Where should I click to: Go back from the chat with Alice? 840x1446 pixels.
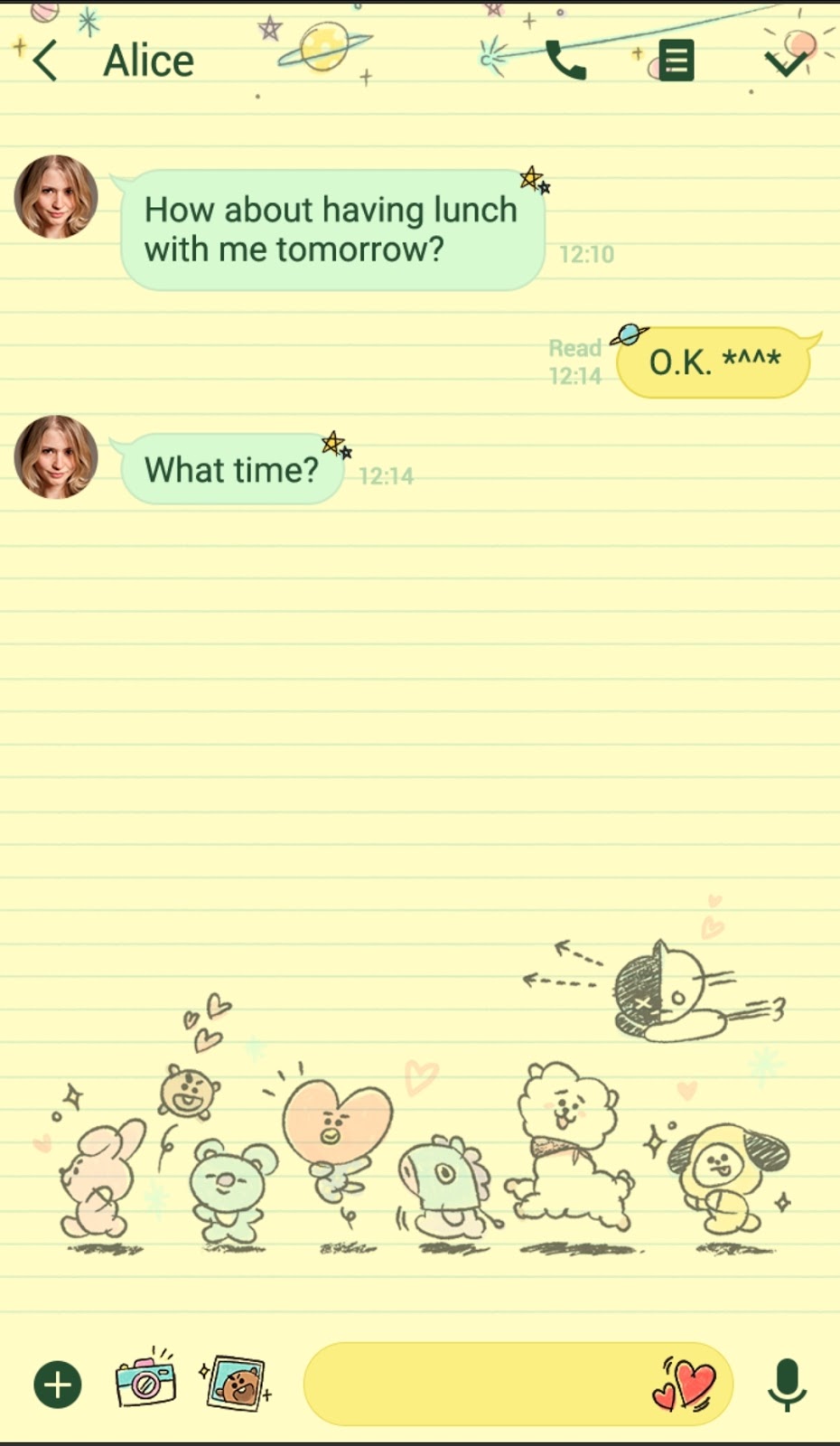(x=45, y=61)
